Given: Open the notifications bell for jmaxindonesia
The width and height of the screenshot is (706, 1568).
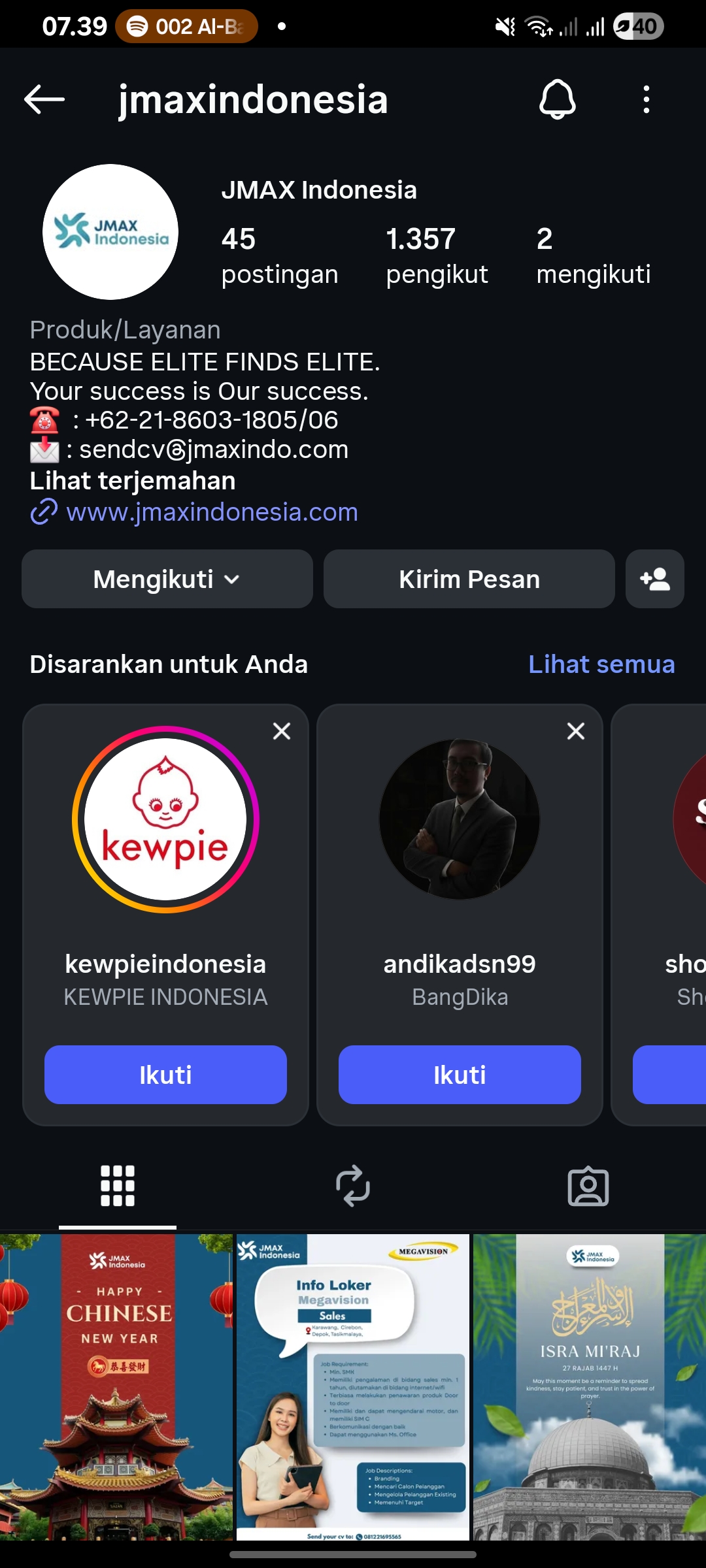Looking at the screenshot, I should [x=557, y=100].
